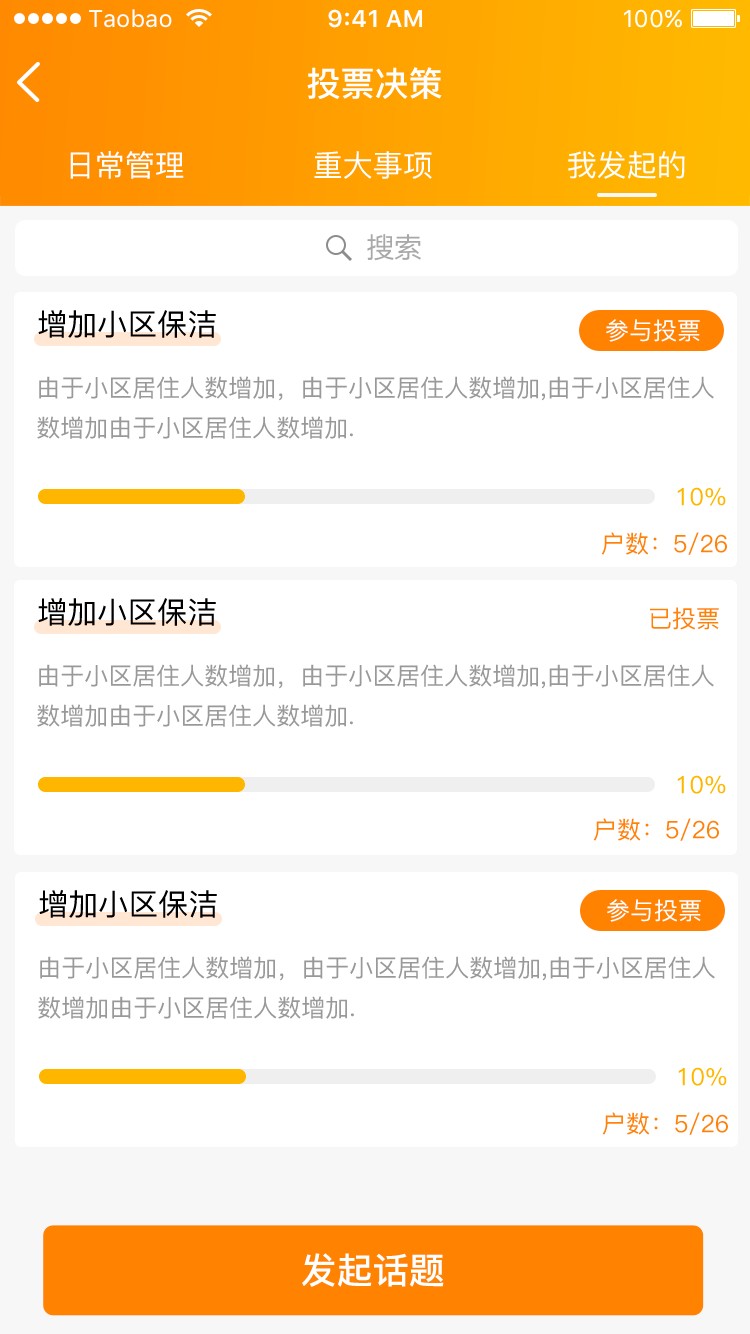Switch to the 重大事项 tab
Screen dimensions: 750x1334
(373, 165)
